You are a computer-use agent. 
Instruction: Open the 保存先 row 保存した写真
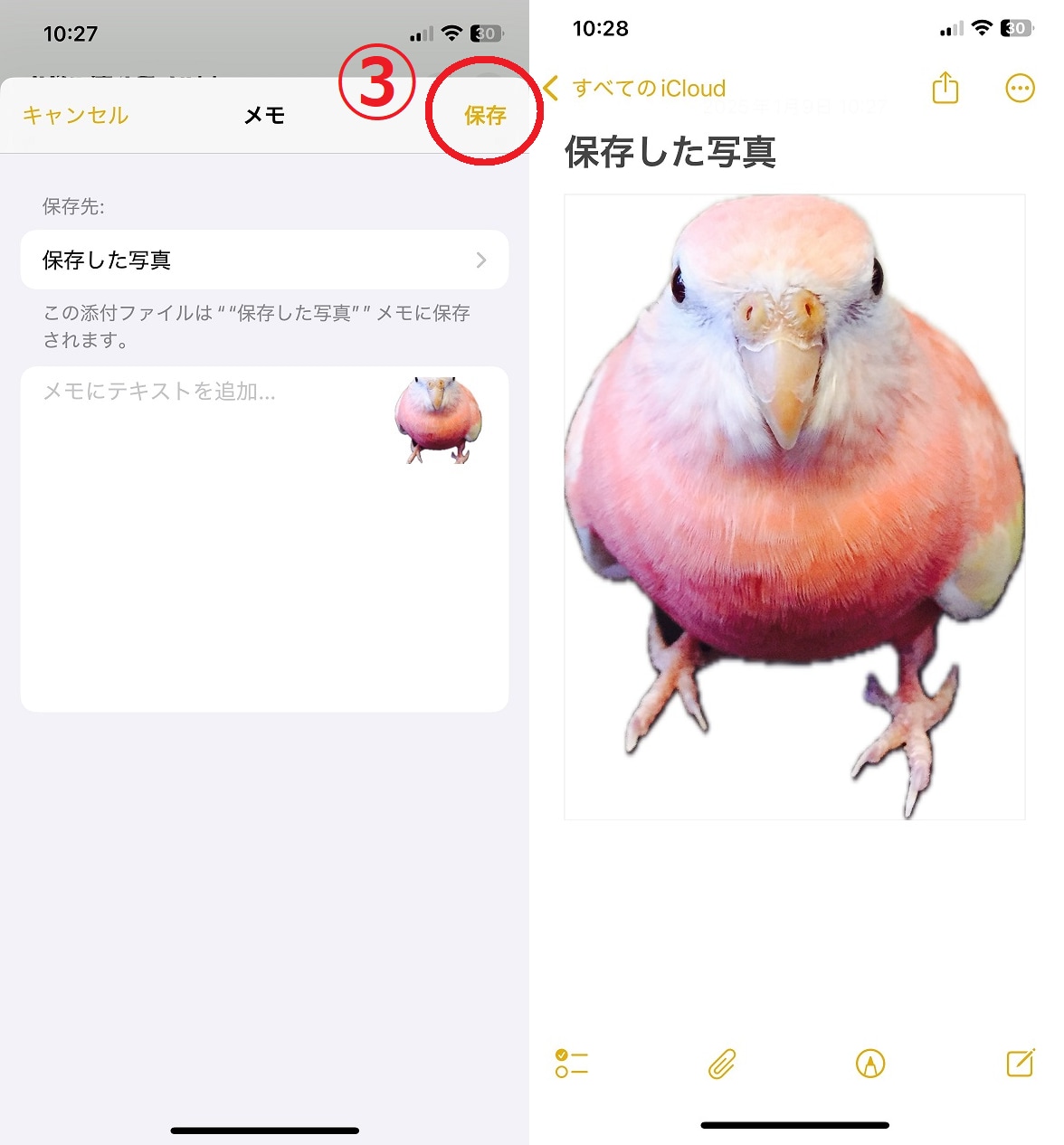click(264, 260)
